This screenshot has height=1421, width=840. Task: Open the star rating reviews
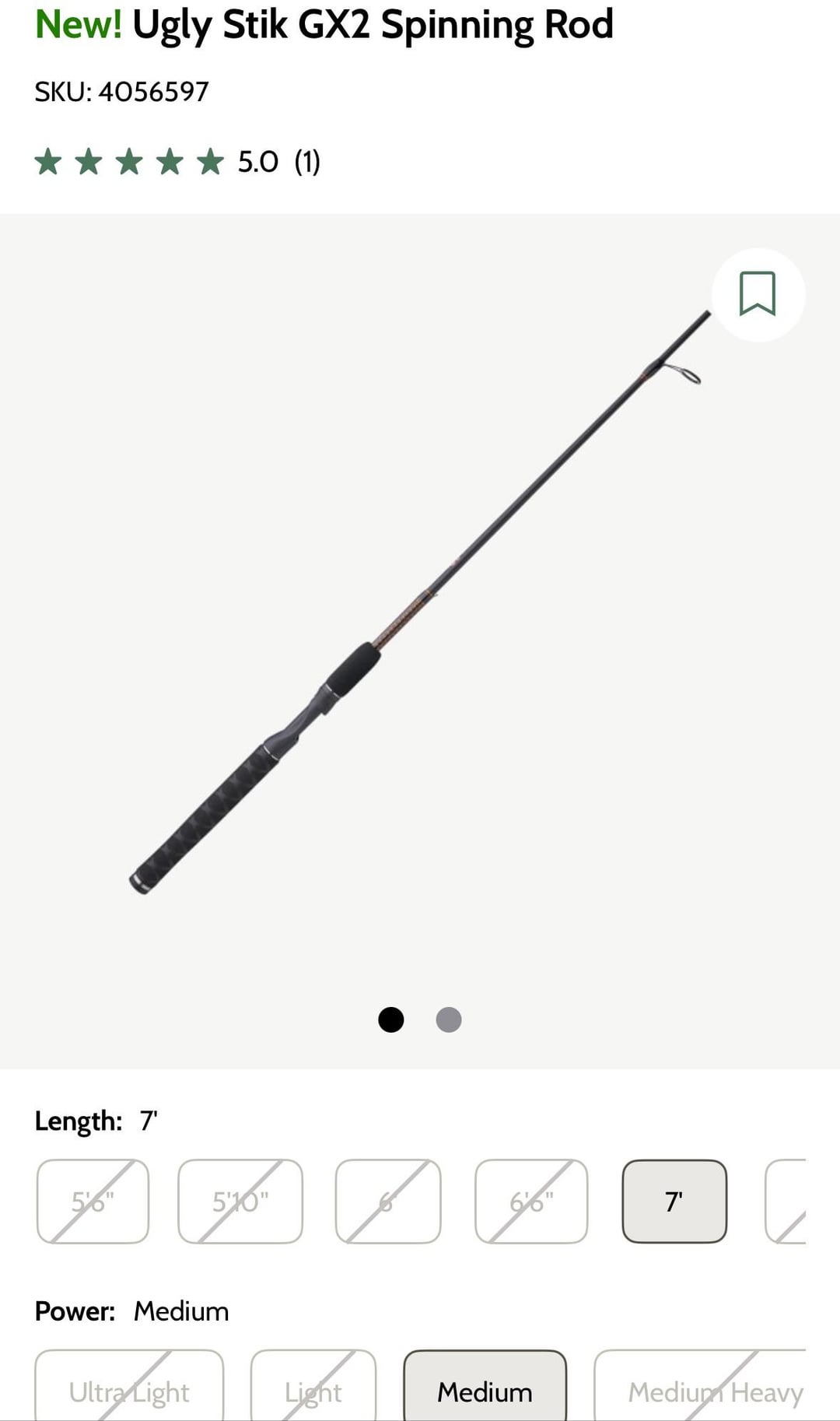click(177, 162)
